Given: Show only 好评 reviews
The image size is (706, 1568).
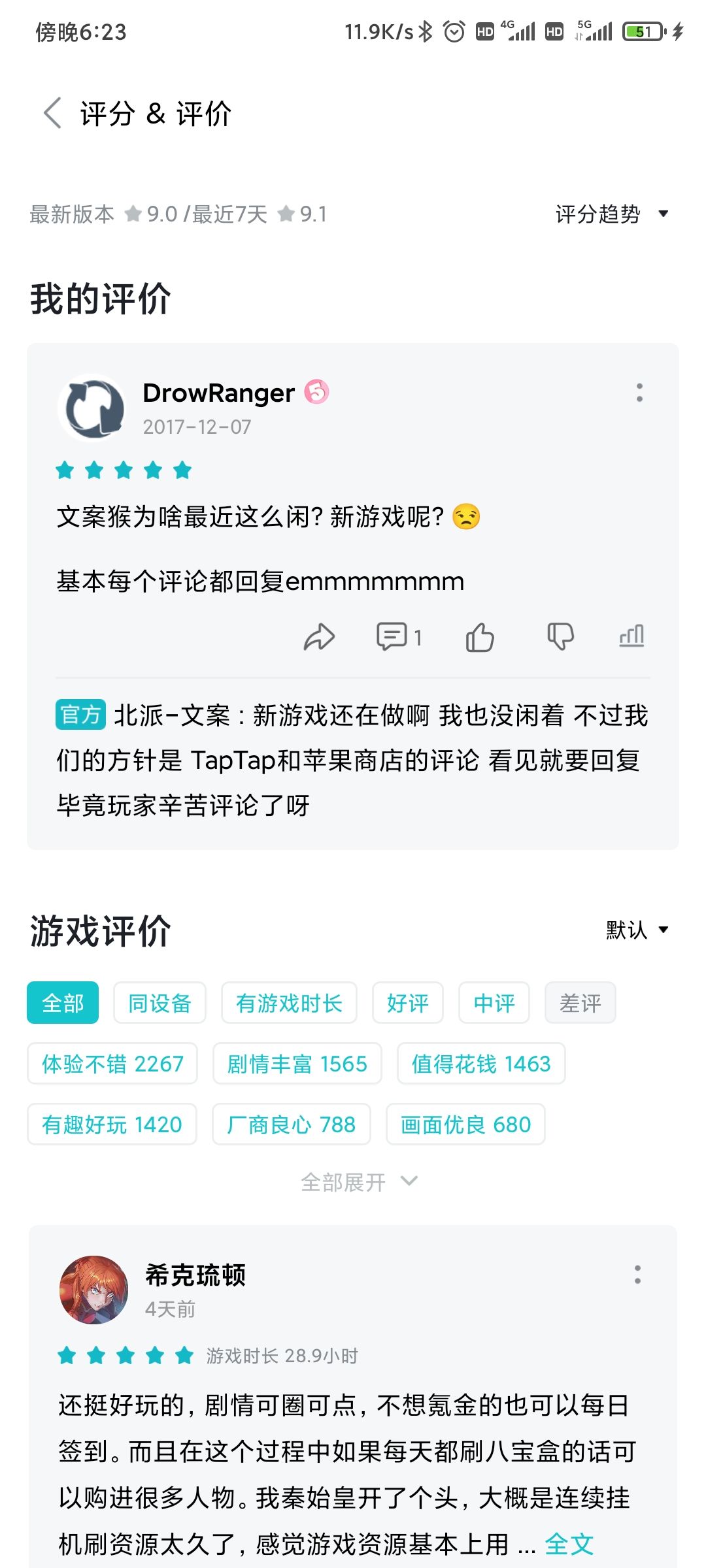Looking at the screenshot, I should [408, 1002].
